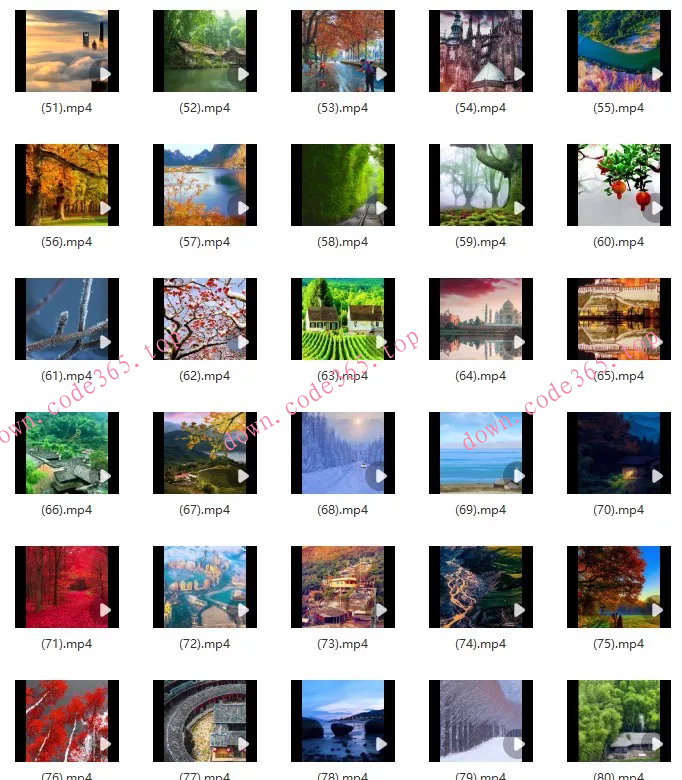Open video file (51).mp4
Screen dimensions: 682x780
tap(67, 51)
